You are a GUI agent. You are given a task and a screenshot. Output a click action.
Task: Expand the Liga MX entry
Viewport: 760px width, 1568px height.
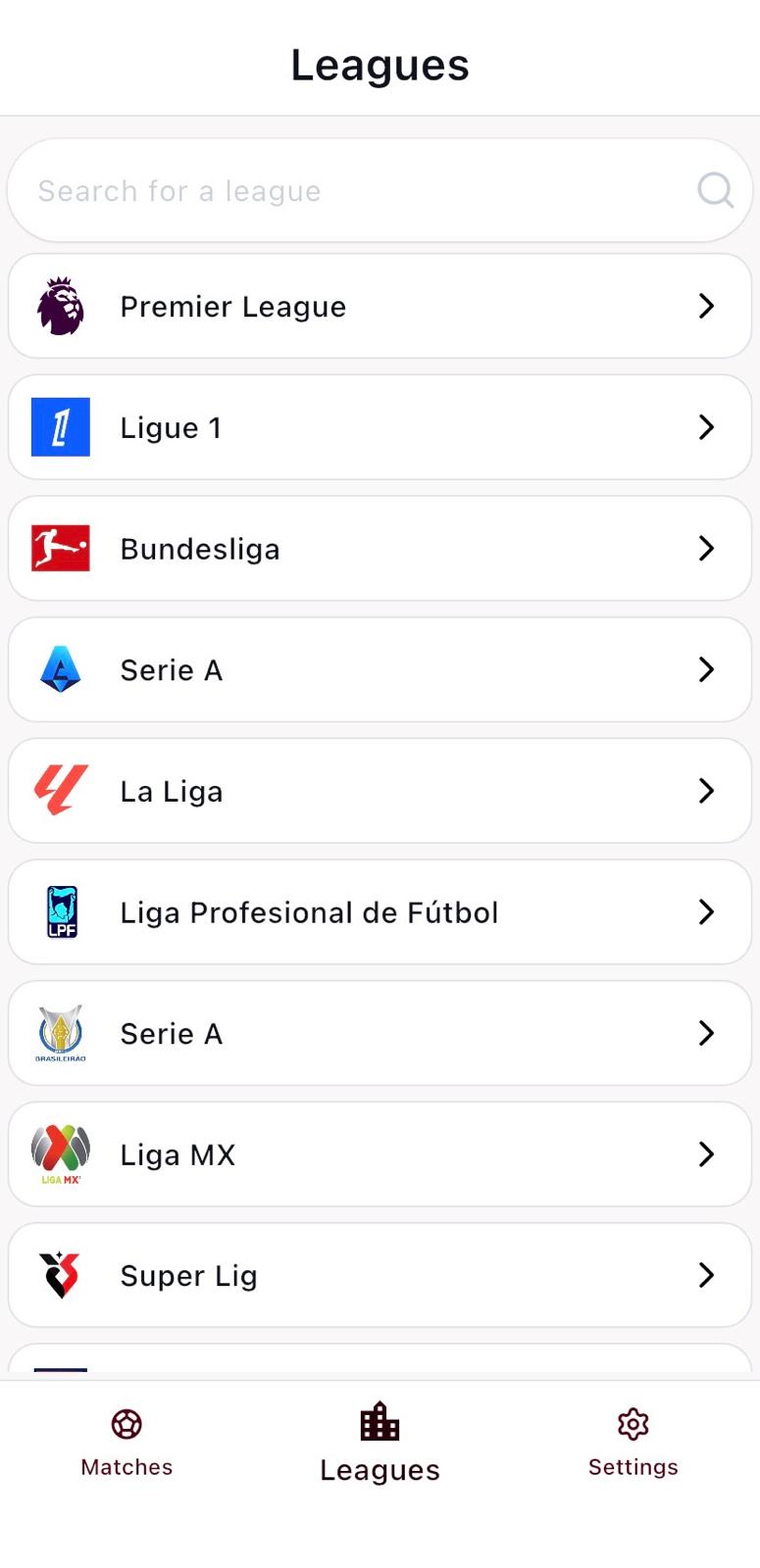(706, 1153)
